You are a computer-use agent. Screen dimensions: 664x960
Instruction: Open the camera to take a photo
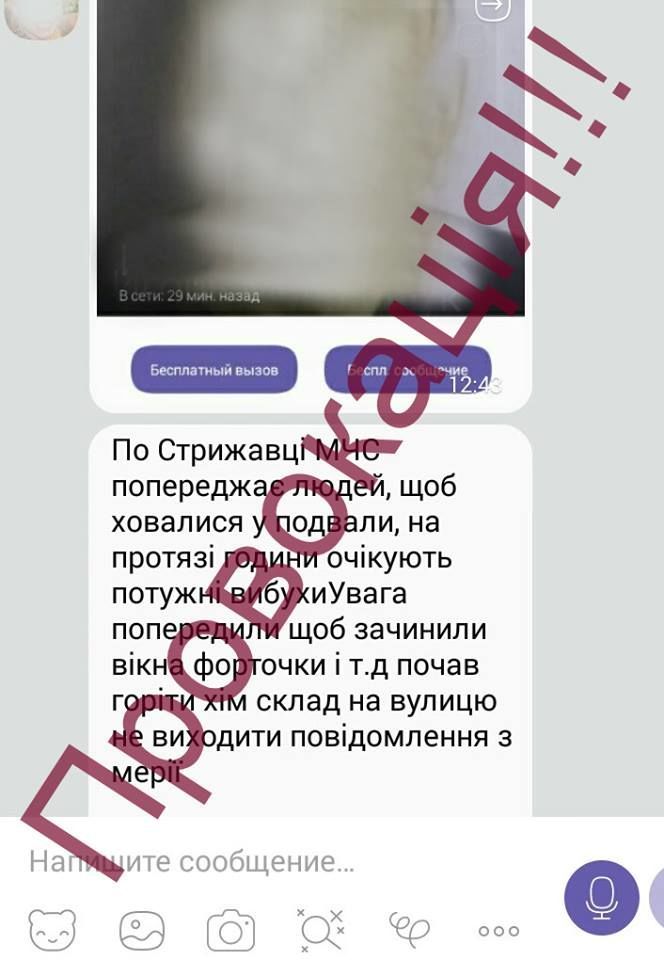[x=230, y=931]
